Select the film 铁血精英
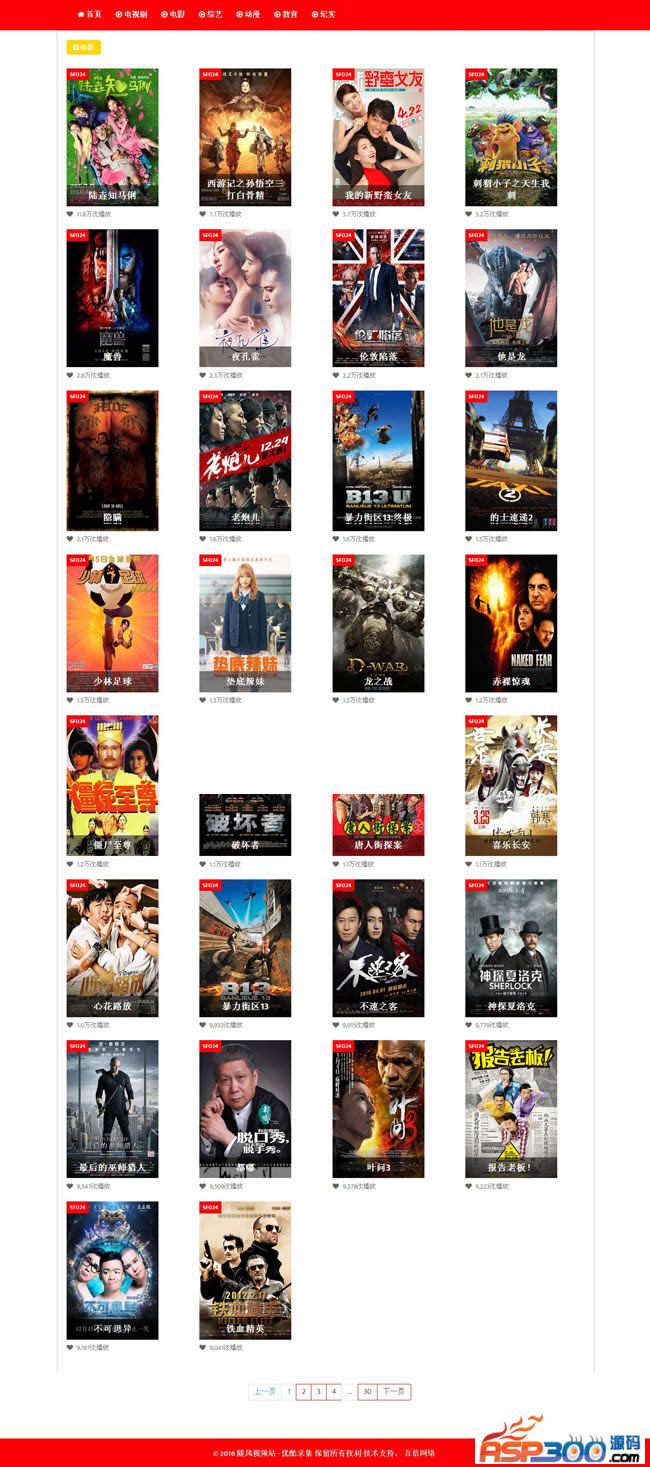Screen dimensions: 650x1467 (x=245, y=1270)
